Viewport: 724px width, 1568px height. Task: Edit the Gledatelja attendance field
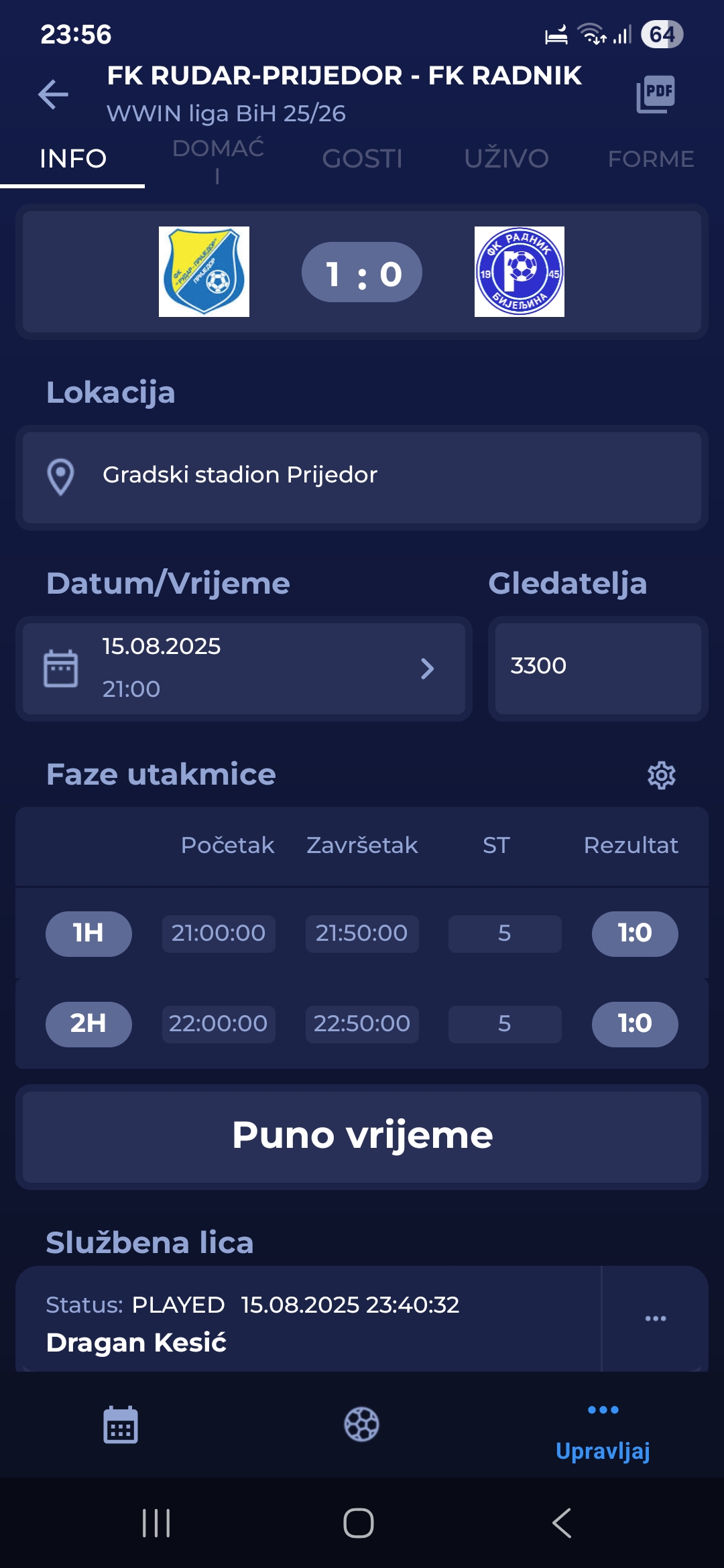click(598, 668)
